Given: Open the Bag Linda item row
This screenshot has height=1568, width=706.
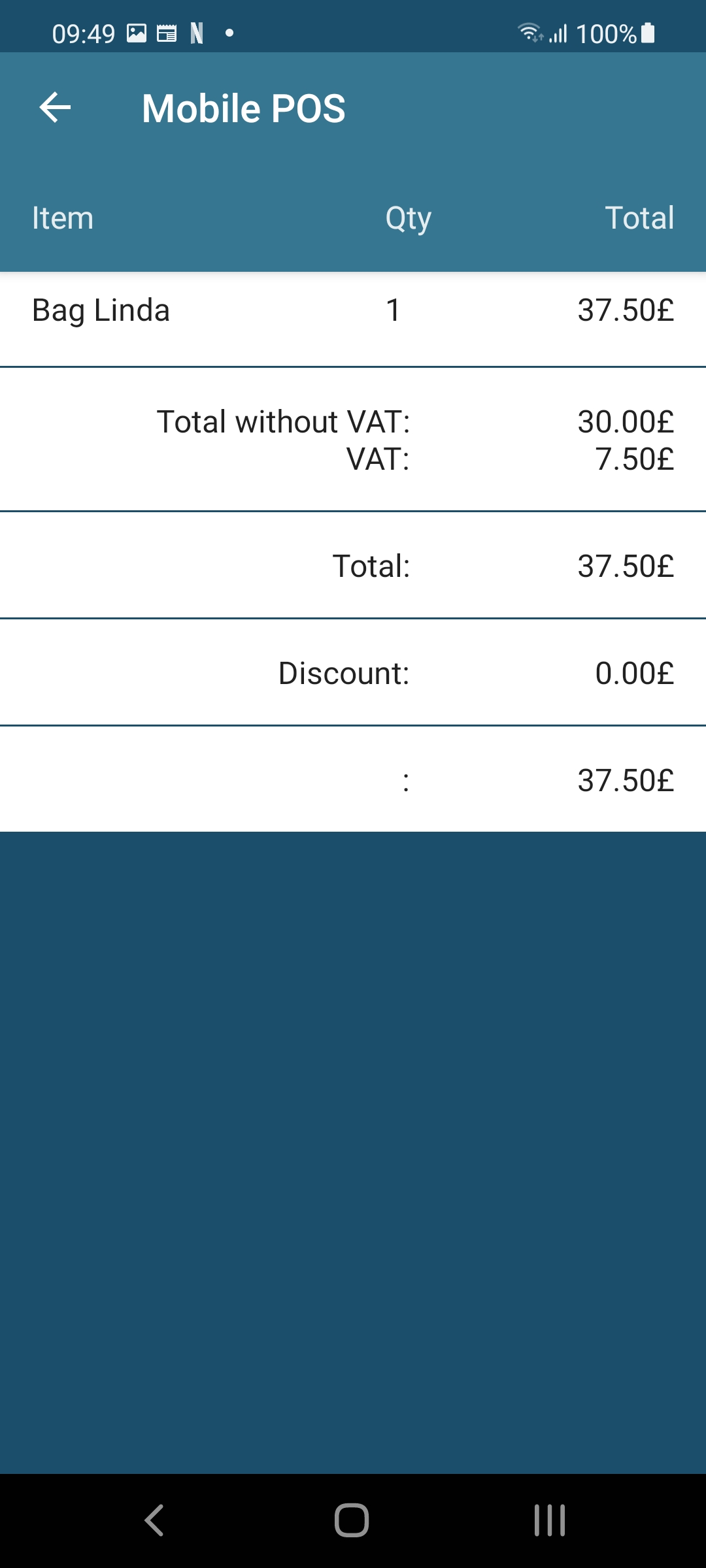Looking at the screenshot, I should pyautogui.click(x=353, y=311).
